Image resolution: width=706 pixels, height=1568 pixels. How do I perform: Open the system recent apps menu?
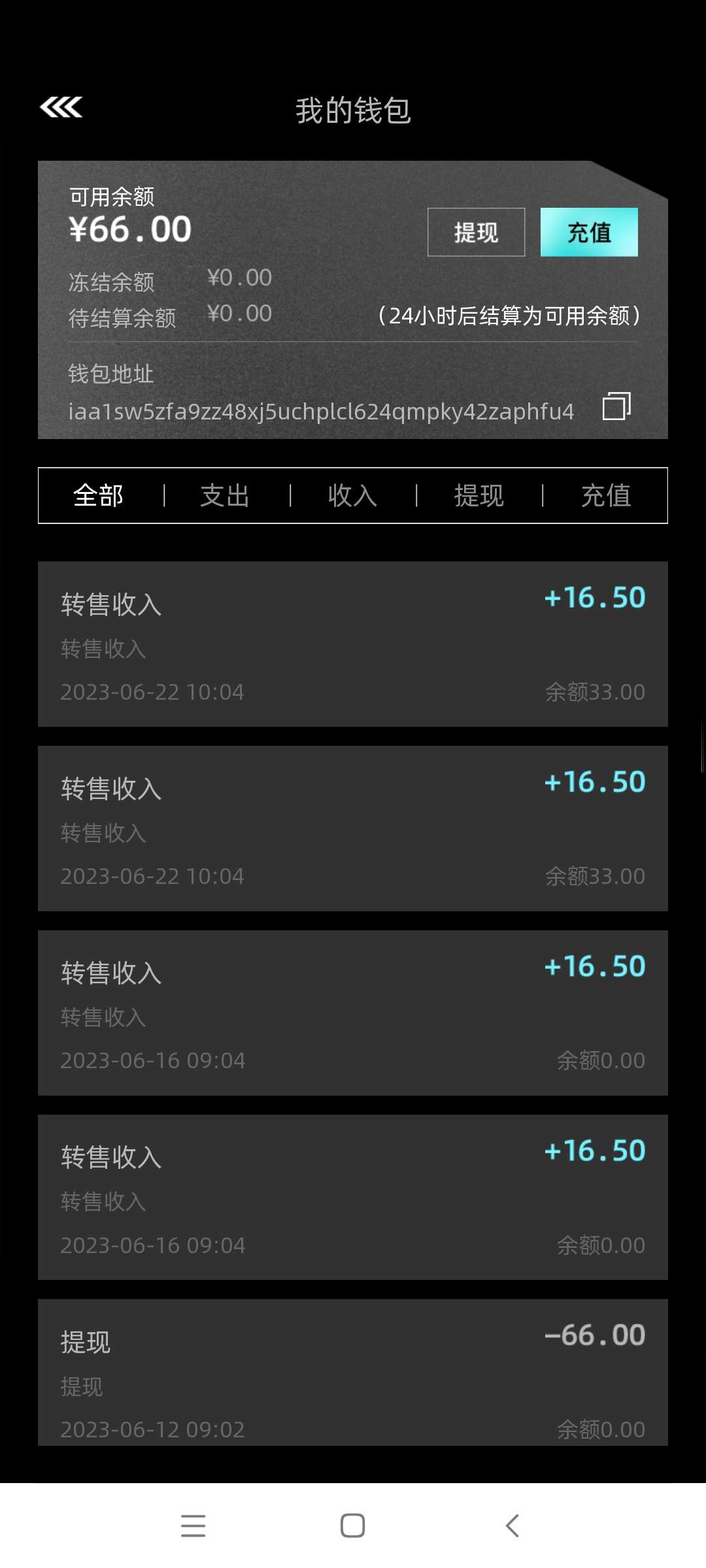pos(193,1526)
